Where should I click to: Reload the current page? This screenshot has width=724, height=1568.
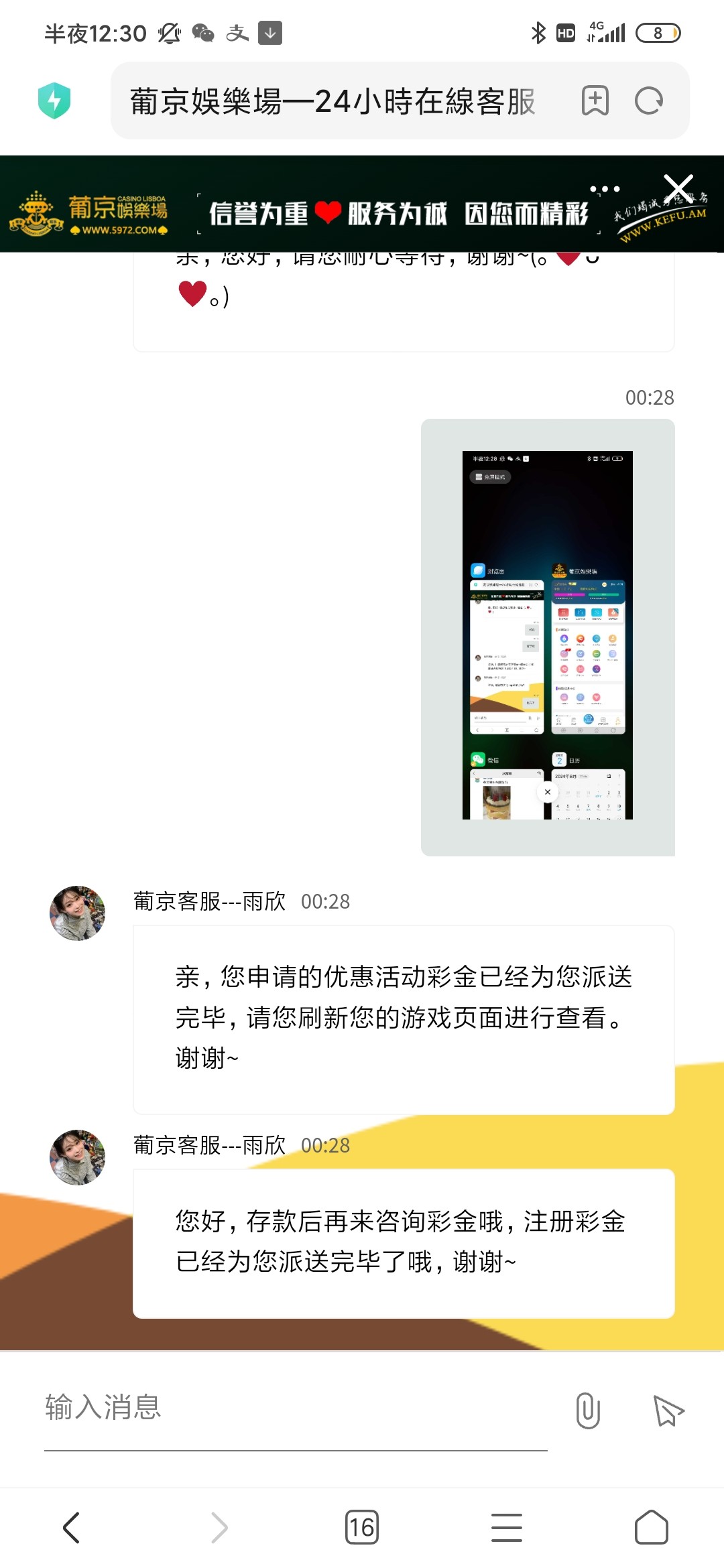pos(649,101)
